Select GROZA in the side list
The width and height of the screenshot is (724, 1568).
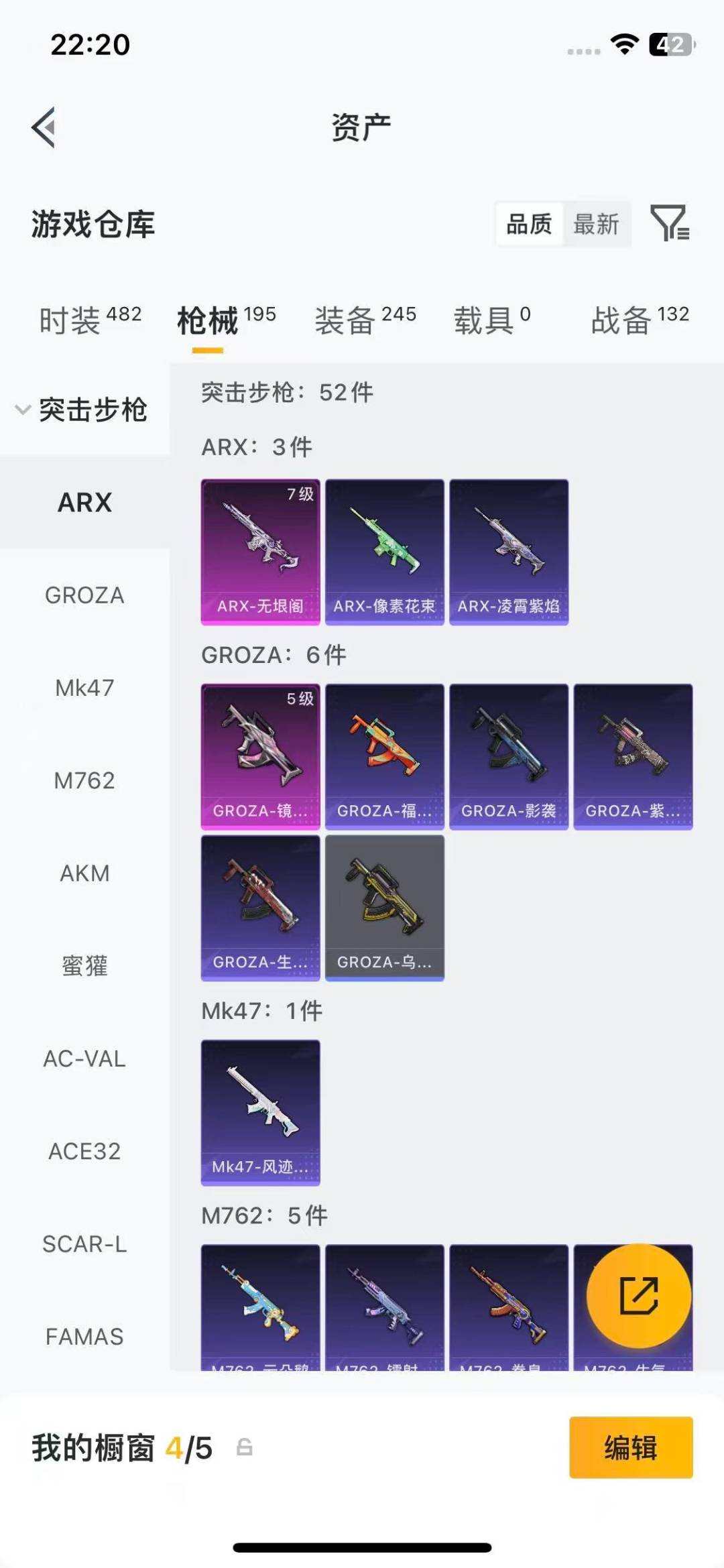(x=84, y=595)
